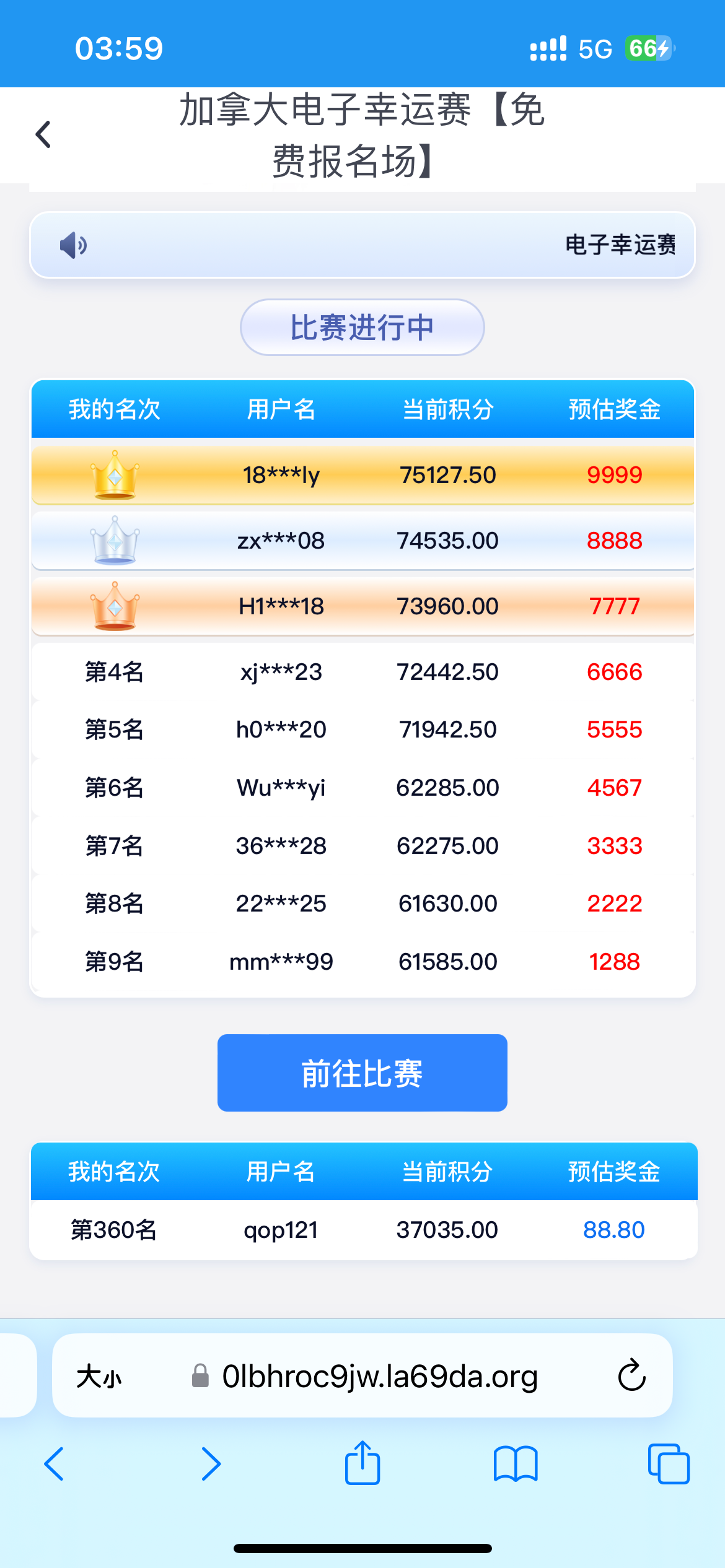Open the 大小 page settings menu
The width and height of the screenshot is (725, 1568).
coord(99,1377)
